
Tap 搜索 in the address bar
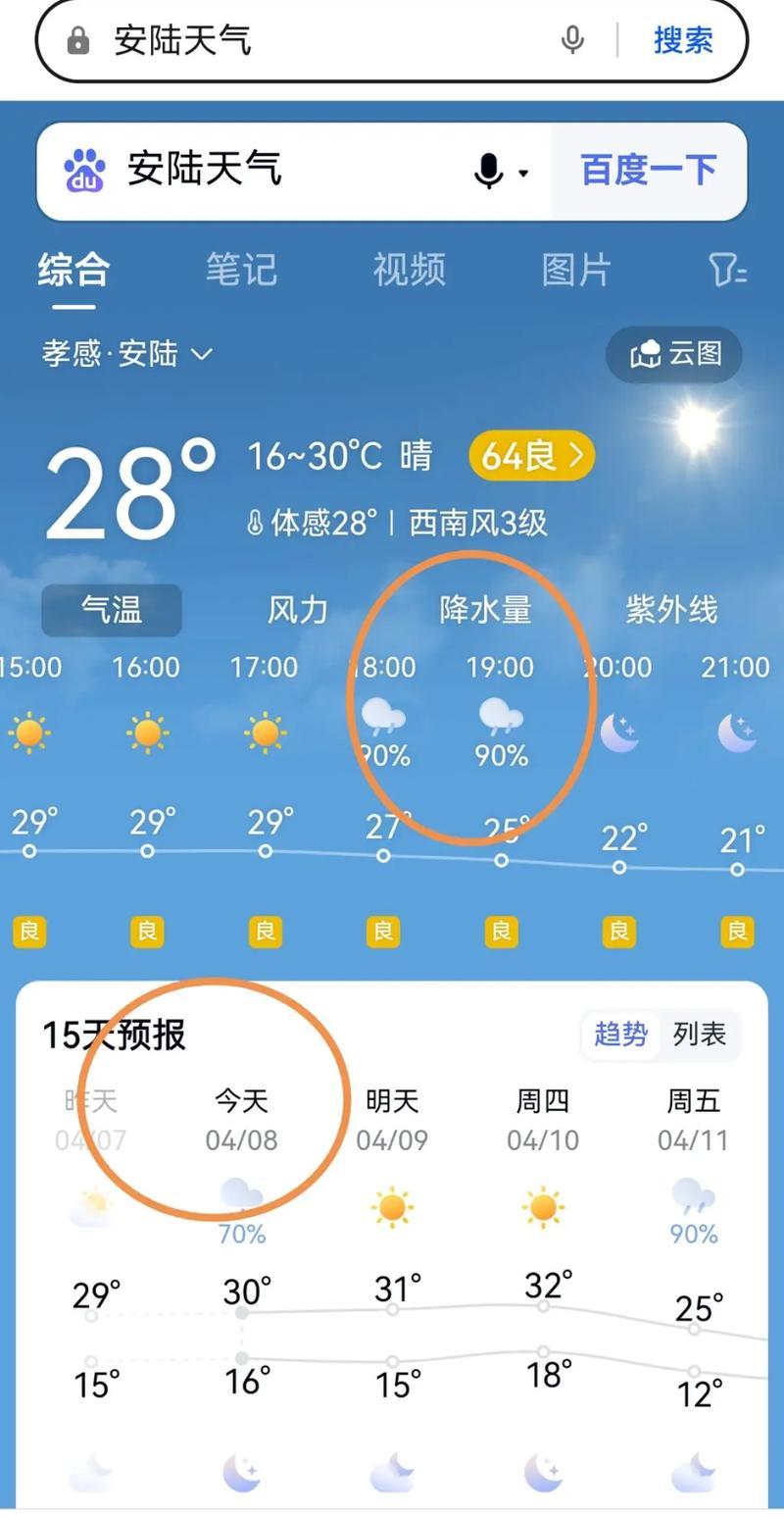coord(683,41)
